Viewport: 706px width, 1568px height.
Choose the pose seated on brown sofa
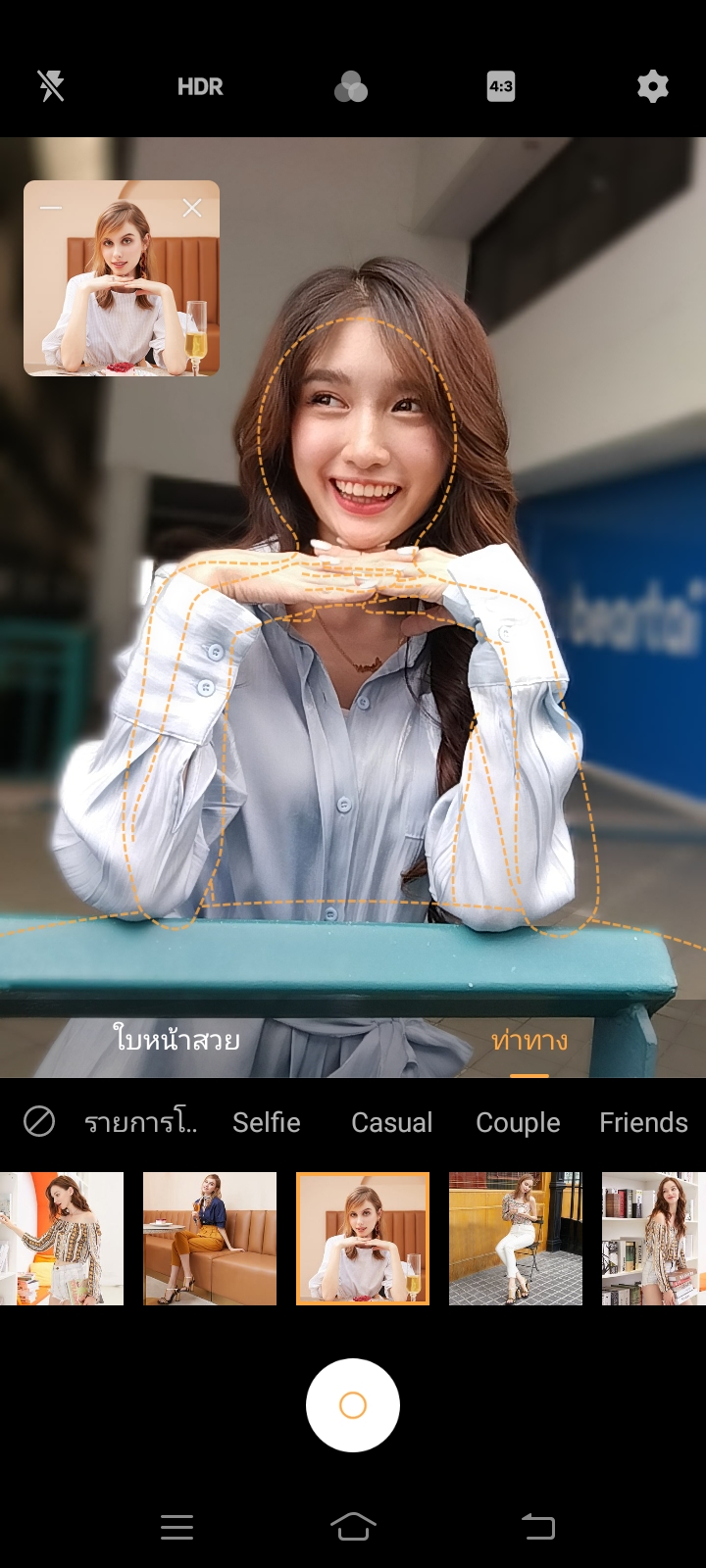210,1239
